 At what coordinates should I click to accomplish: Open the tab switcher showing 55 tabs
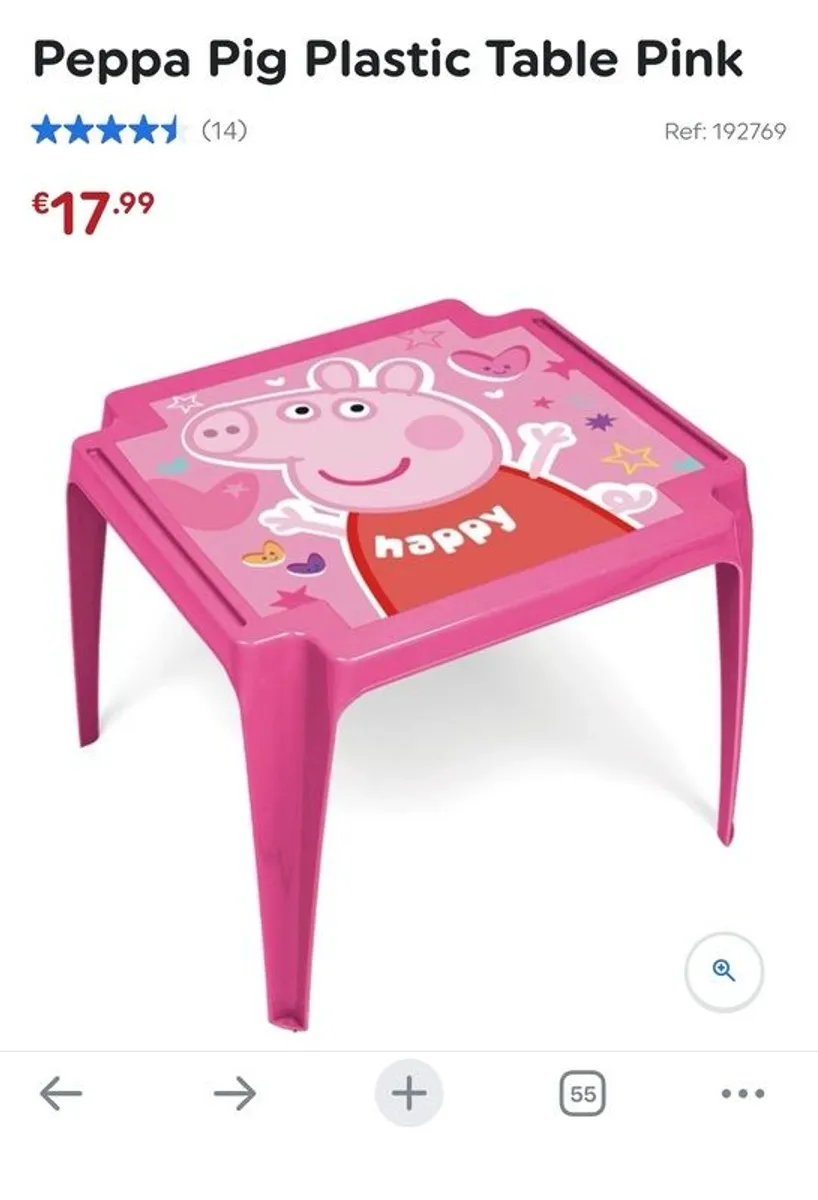(585, 1094)
